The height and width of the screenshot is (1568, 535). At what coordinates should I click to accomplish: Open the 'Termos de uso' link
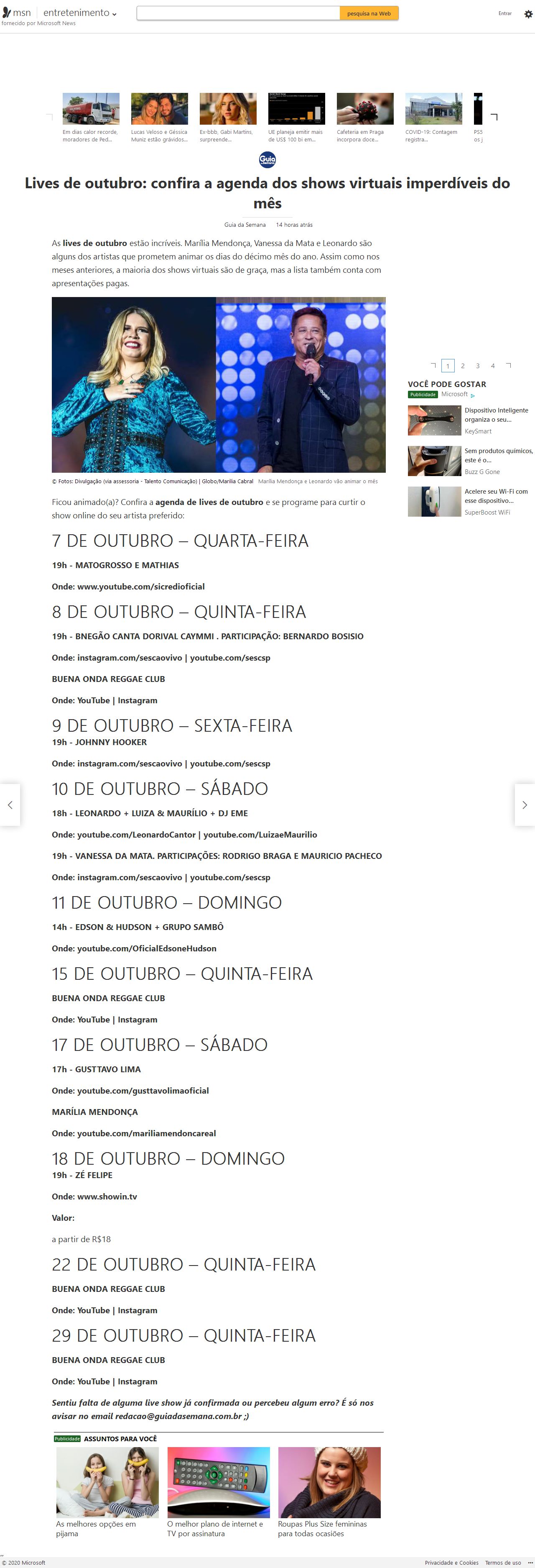click(x=503, y=1563)
